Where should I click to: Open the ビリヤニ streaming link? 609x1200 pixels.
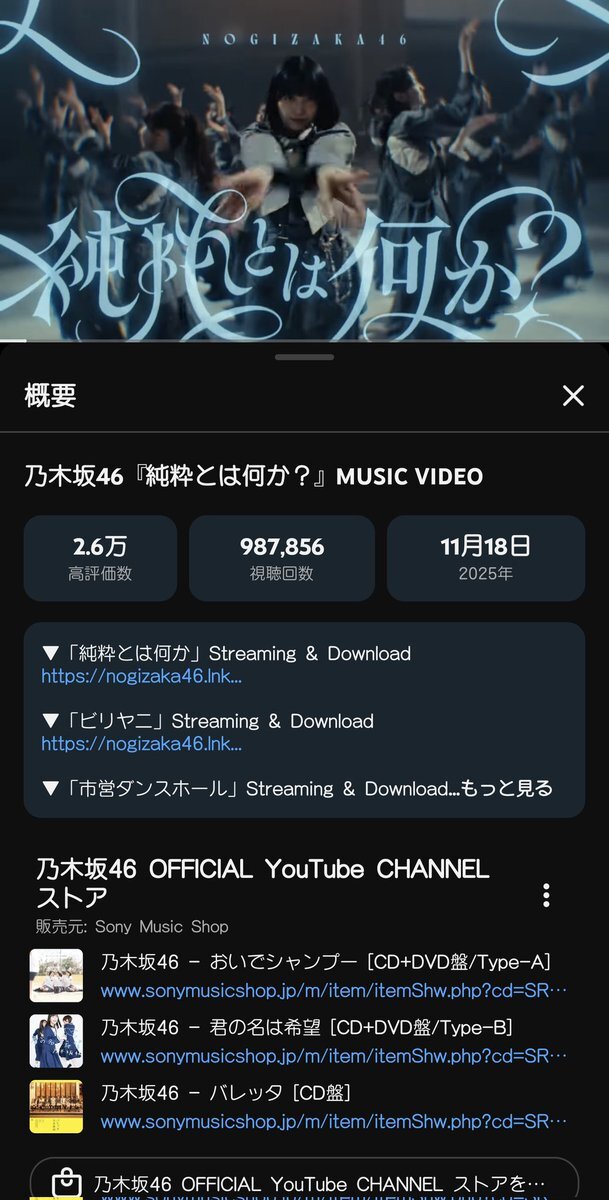pyautogui.click(x=141, y=744)
